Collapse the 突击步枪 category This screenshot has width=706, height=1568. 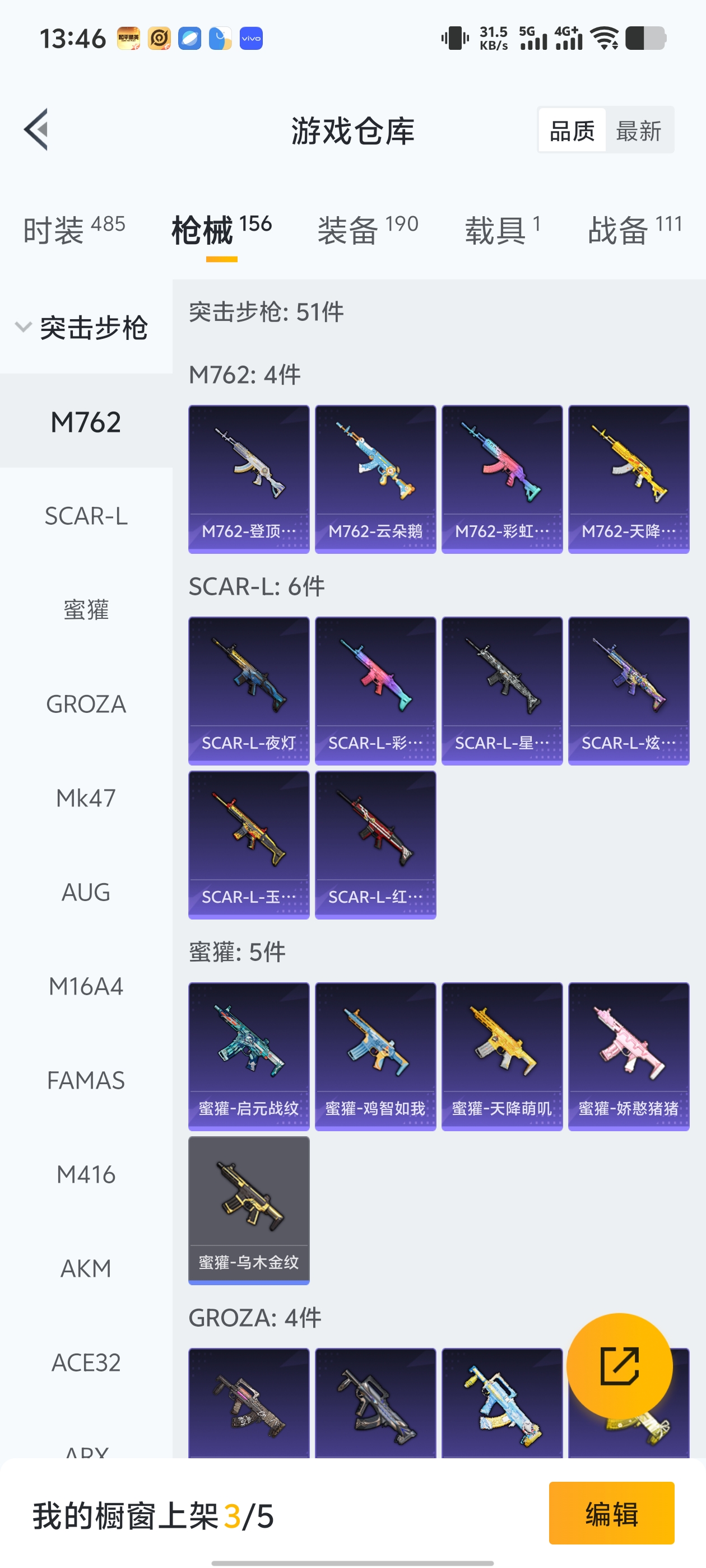coord(82,328)
